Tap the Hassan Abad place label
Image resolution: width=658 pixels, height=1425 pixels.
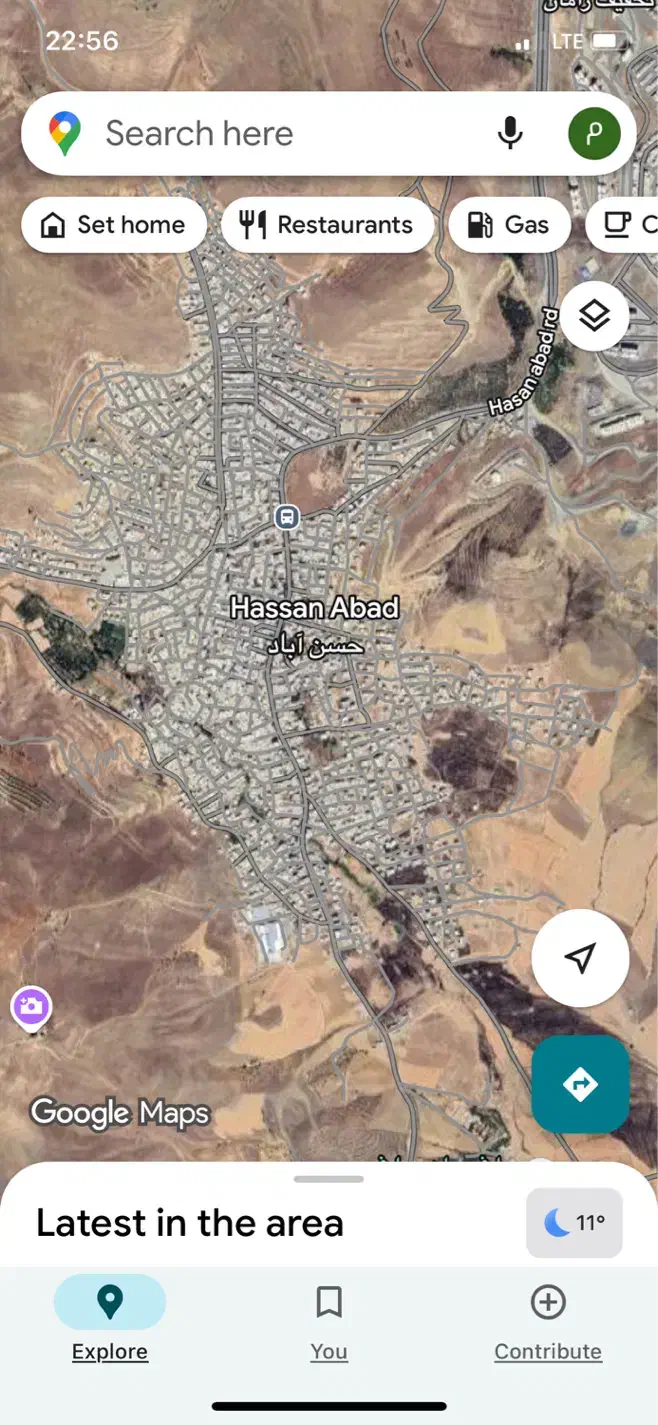(x=314, y=608)
